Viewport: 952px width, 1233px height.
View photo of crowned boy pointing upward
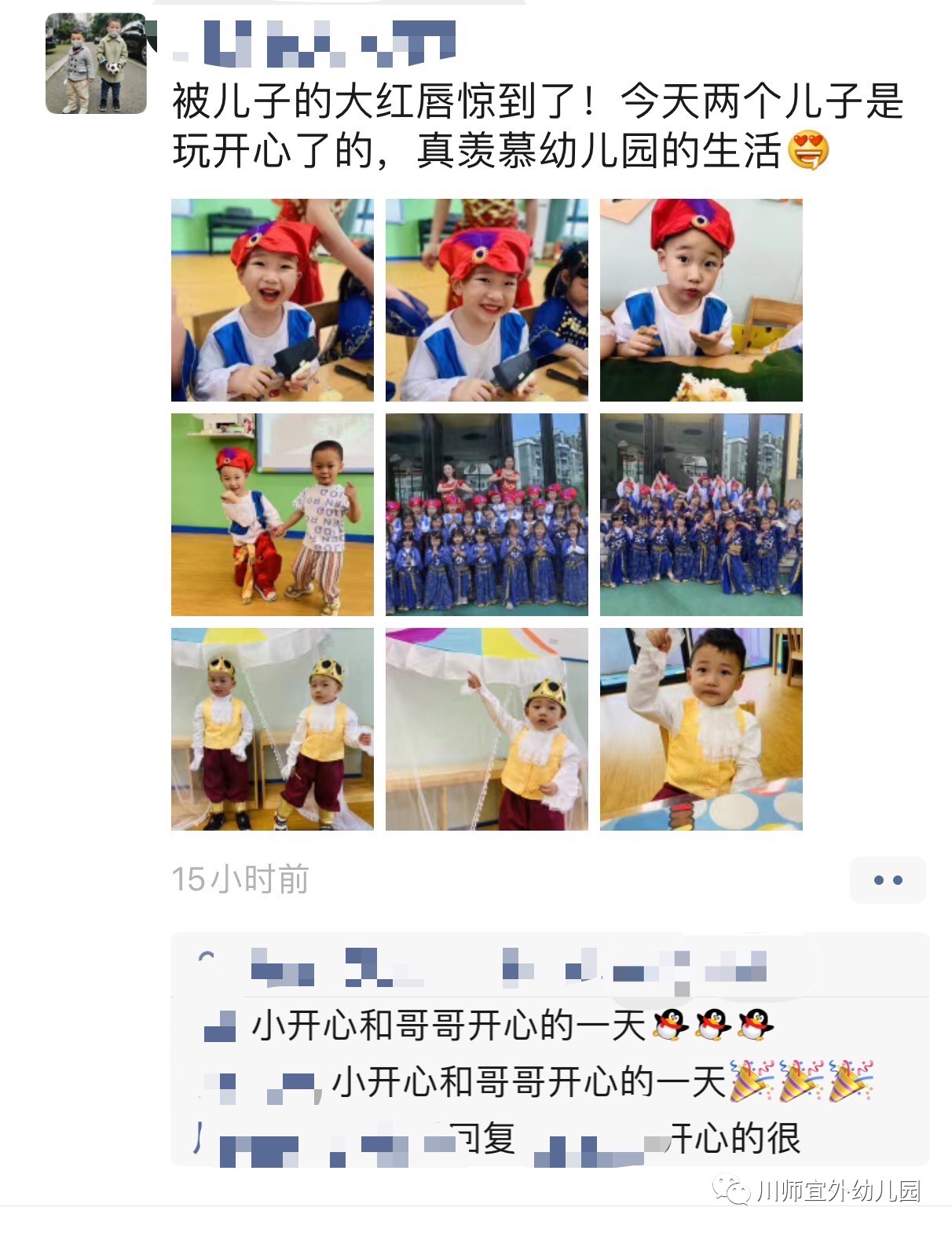pos(486,728)
